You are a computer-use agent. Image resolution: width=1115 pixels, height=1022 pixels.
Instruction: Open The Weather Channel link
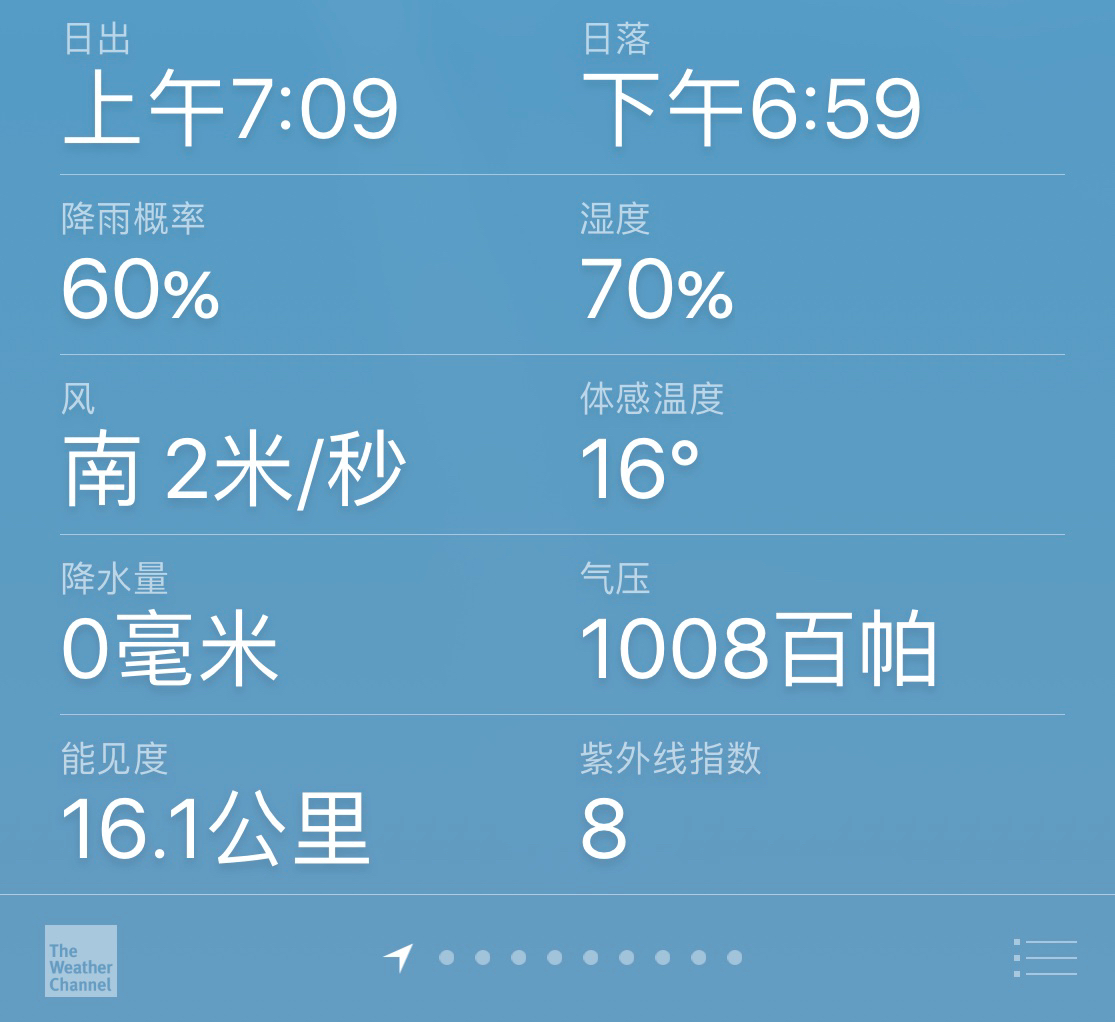(81, 960)
